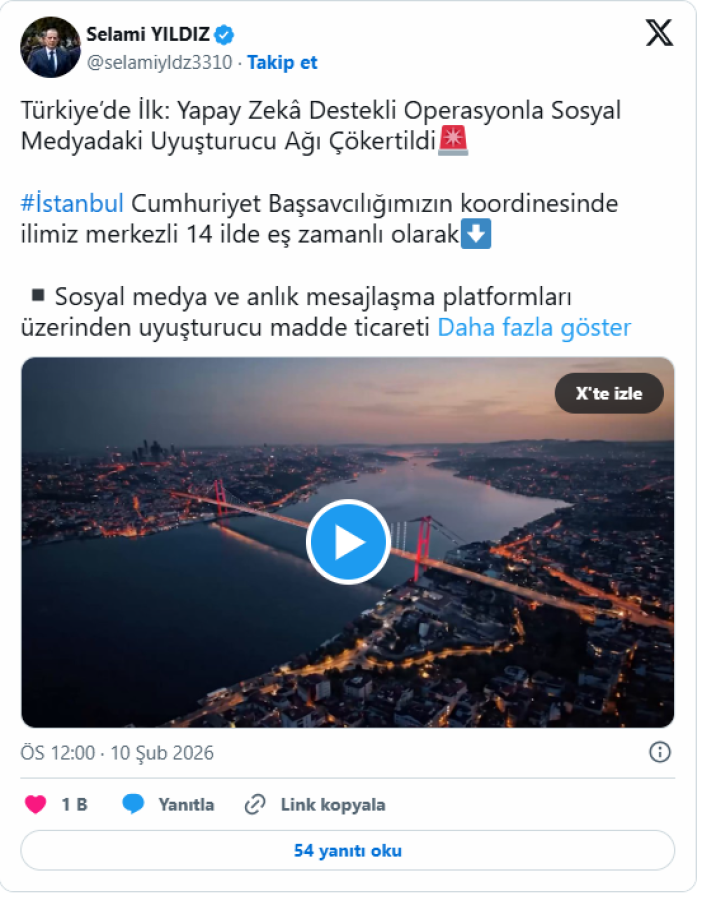The height and width of the screenshot is (900, 702).
Task: Expand the post with Daha fazla göster
Action: (534, 327)
